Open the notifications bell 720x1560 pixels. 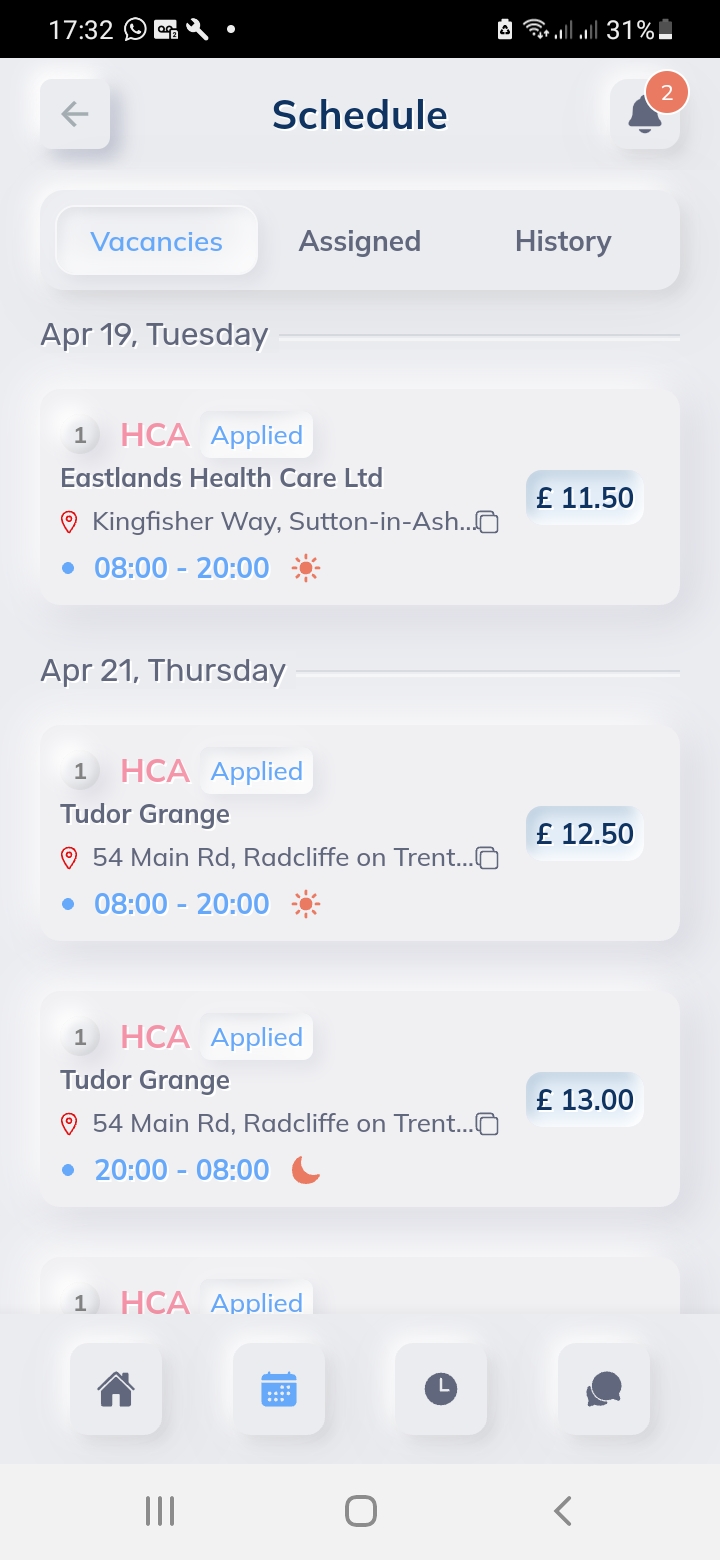click(x=645, y=114)
